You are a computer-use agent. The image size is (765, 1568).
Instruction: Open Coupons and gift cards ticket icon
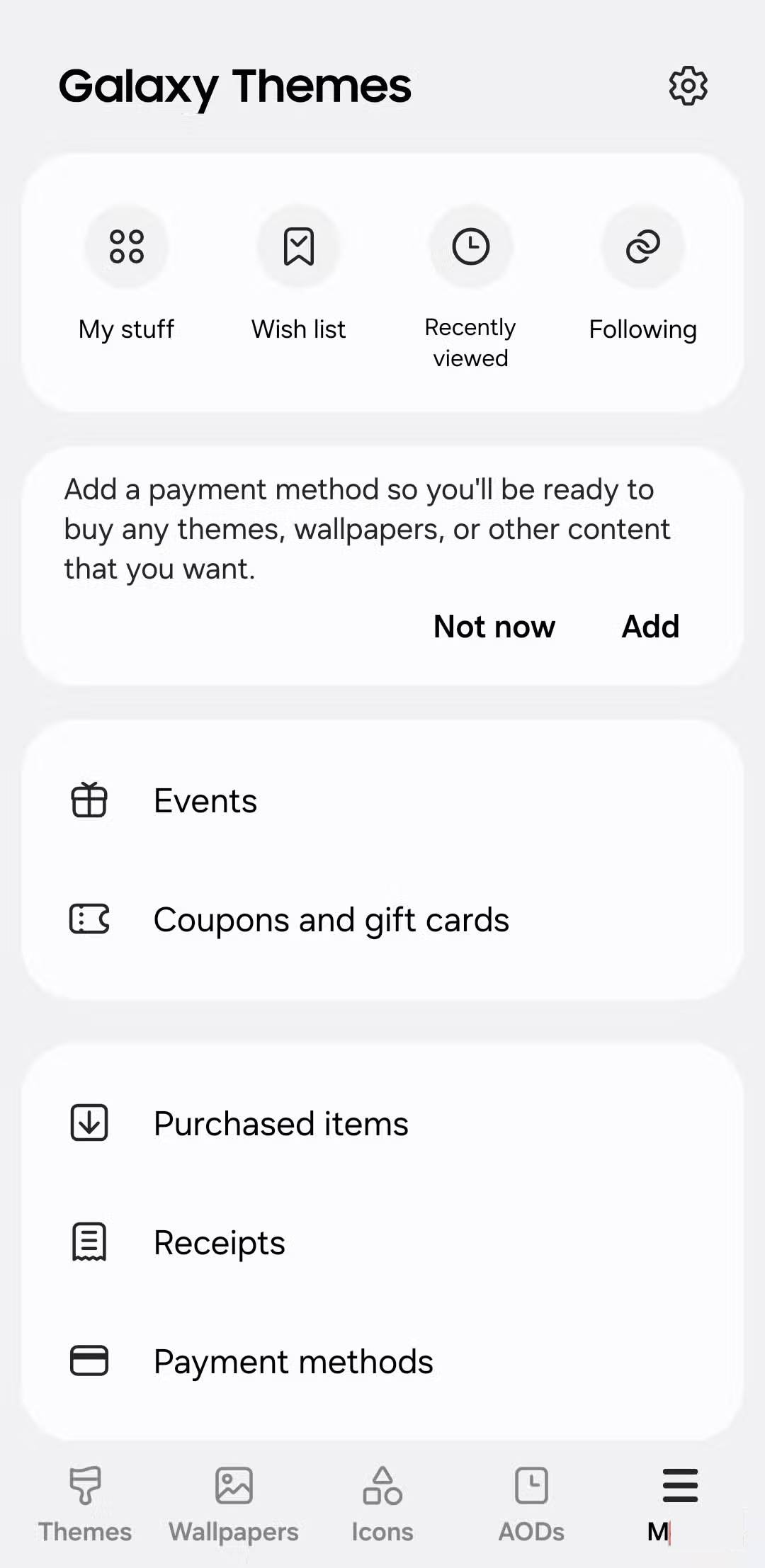[x=89, y=919]
